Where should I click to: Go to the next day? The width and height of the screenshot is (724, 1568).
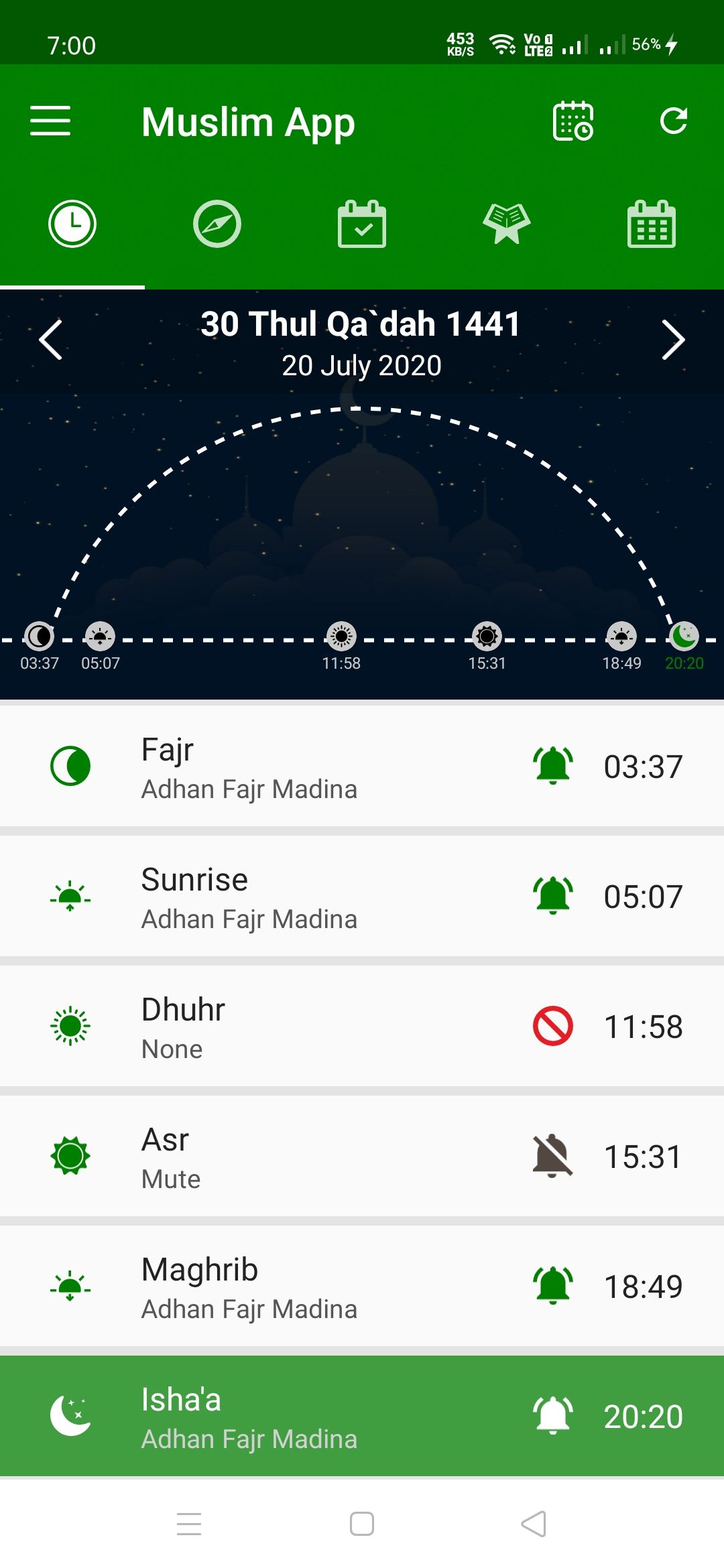pos(673,340)
